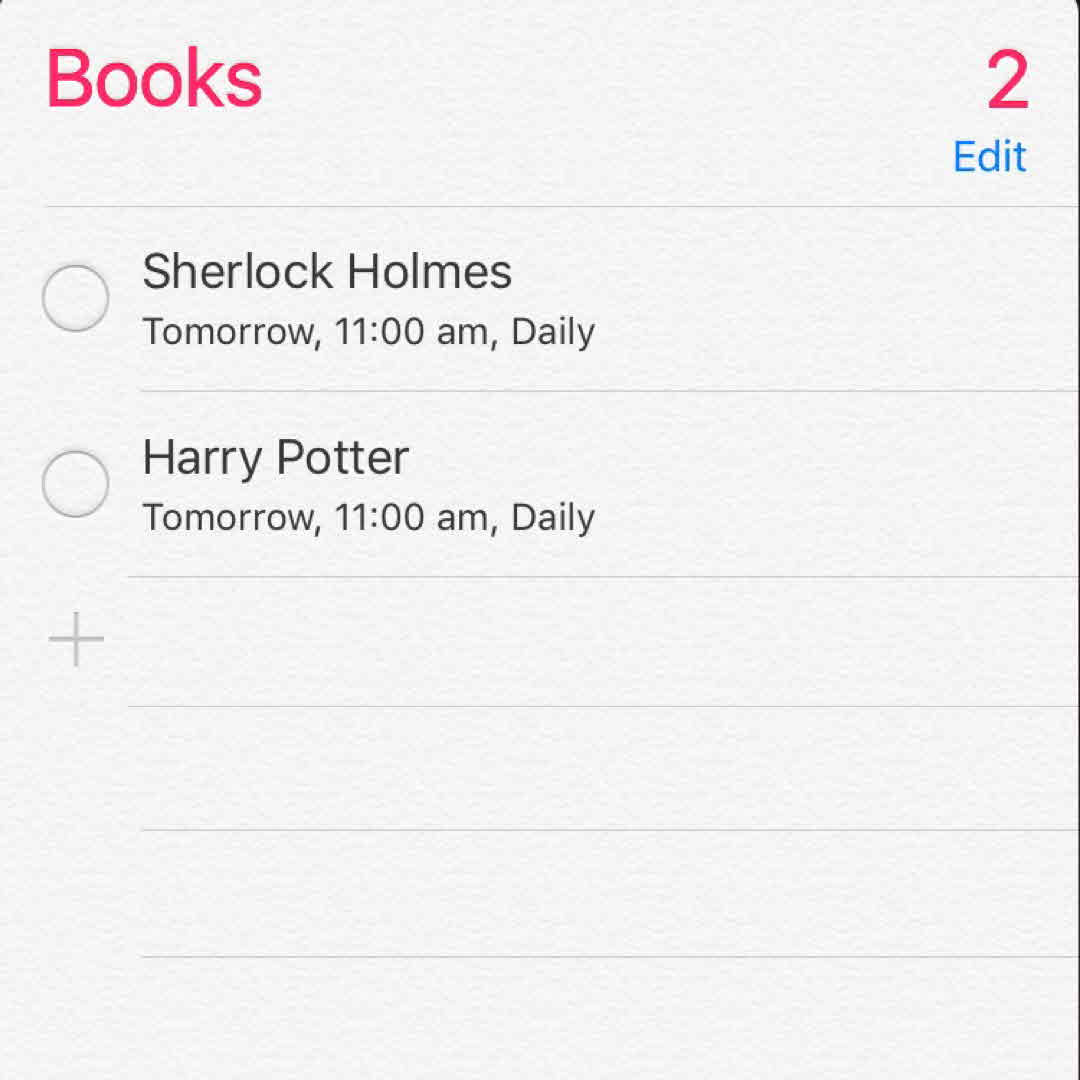Viewport: 1080px width, 1080px height.
Task: Mark Sherlock Holmes reminder as completed
Action: (x=76, y=298)
